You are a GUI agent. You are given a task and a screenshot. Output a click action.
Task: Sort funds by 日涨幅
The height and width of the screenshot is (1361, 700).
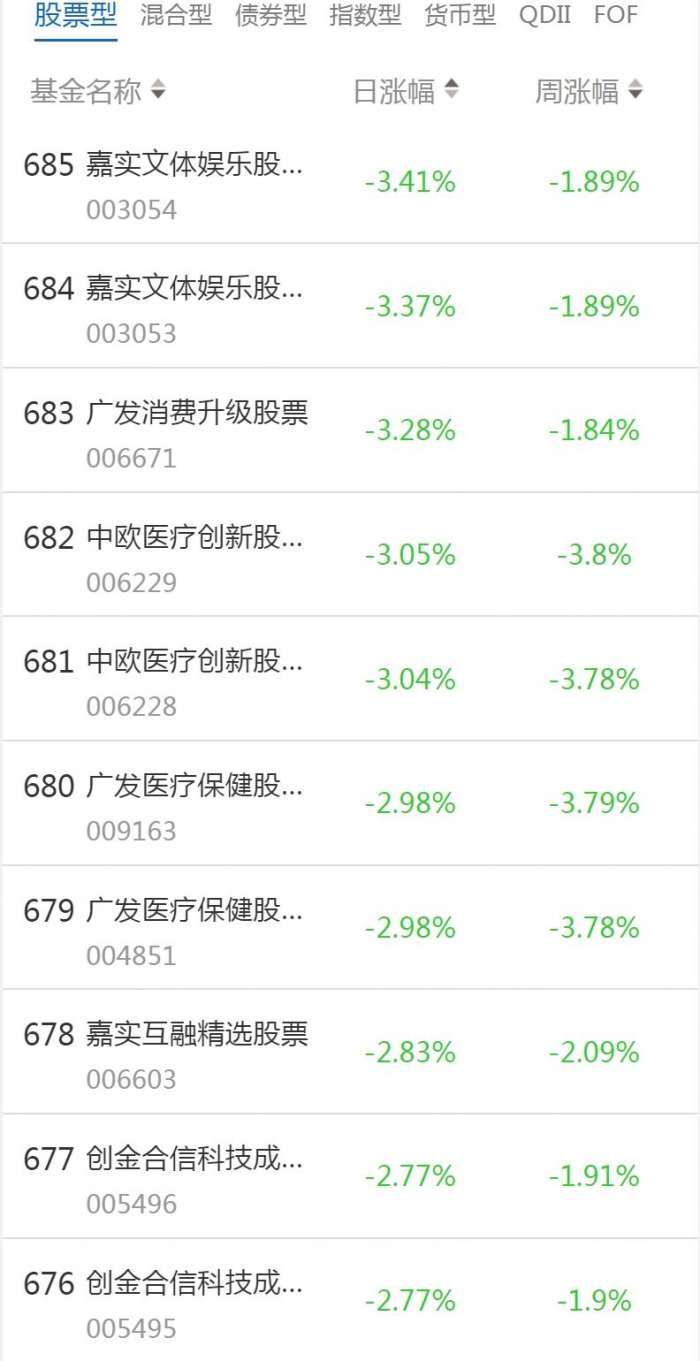(406, 92)
